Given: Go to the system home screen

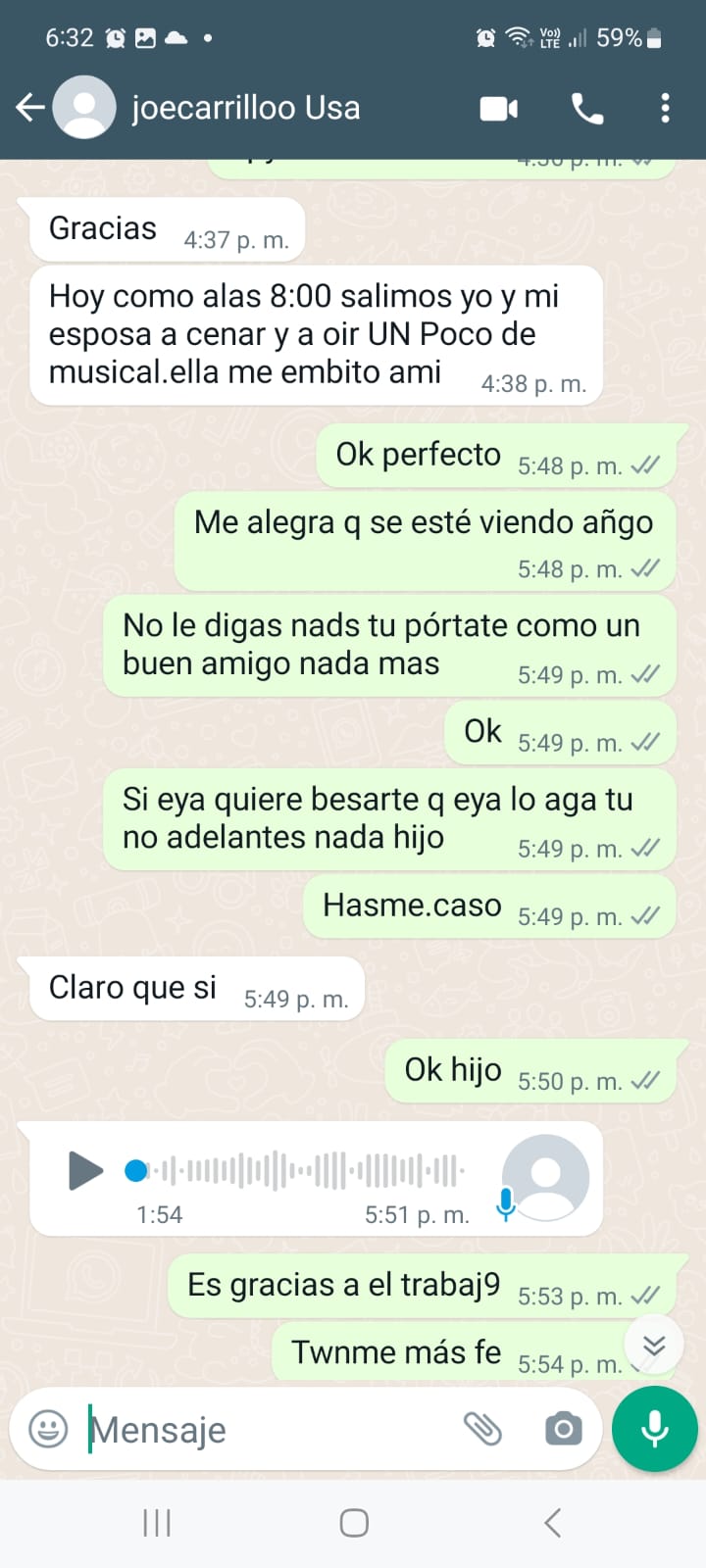Looking at the screenshot, I should pos(353,1522).
